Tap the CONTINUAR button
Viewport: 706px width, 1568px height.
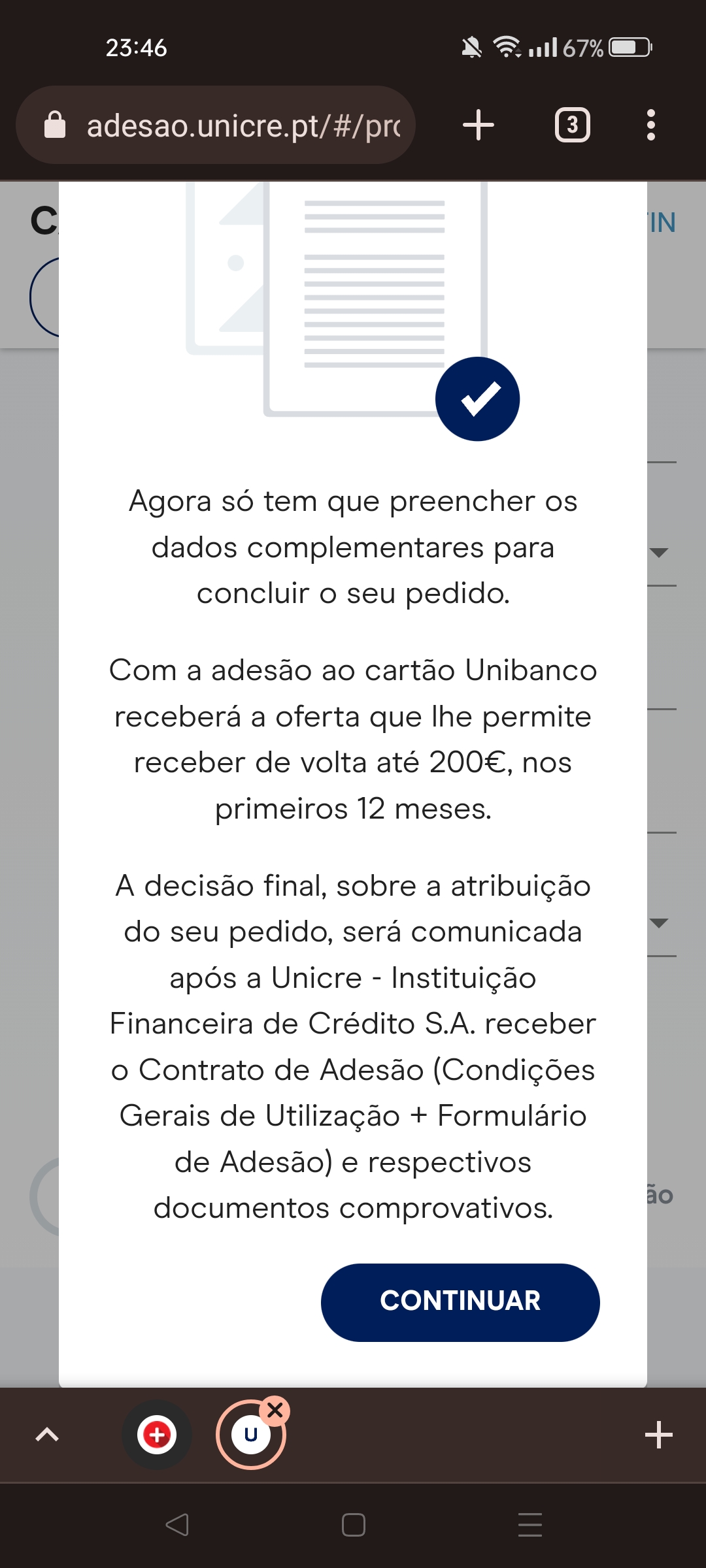click(x=460, y=1302)
